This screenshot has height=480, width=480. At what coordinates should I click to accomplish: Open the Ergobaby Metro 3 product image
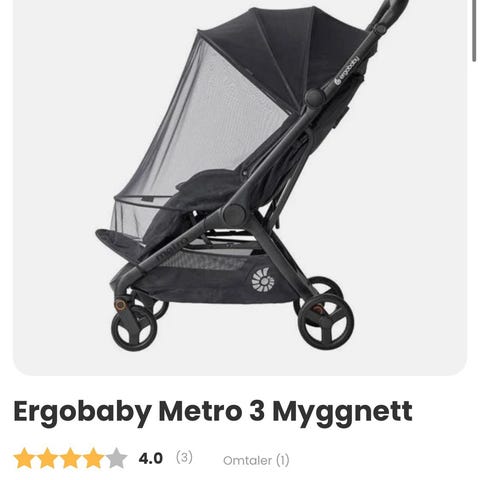pos(240,188)
